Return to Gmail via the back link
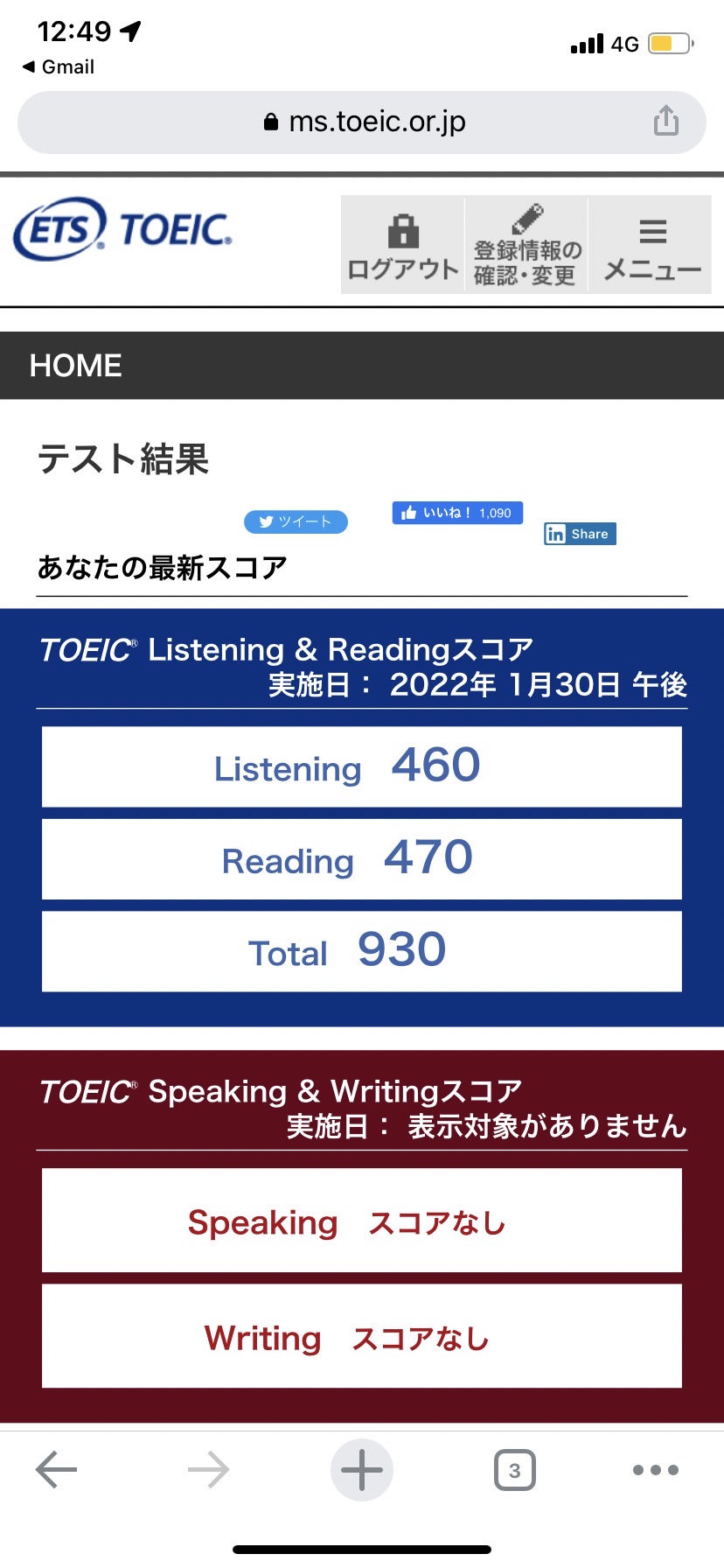 (x=58, y=66)
